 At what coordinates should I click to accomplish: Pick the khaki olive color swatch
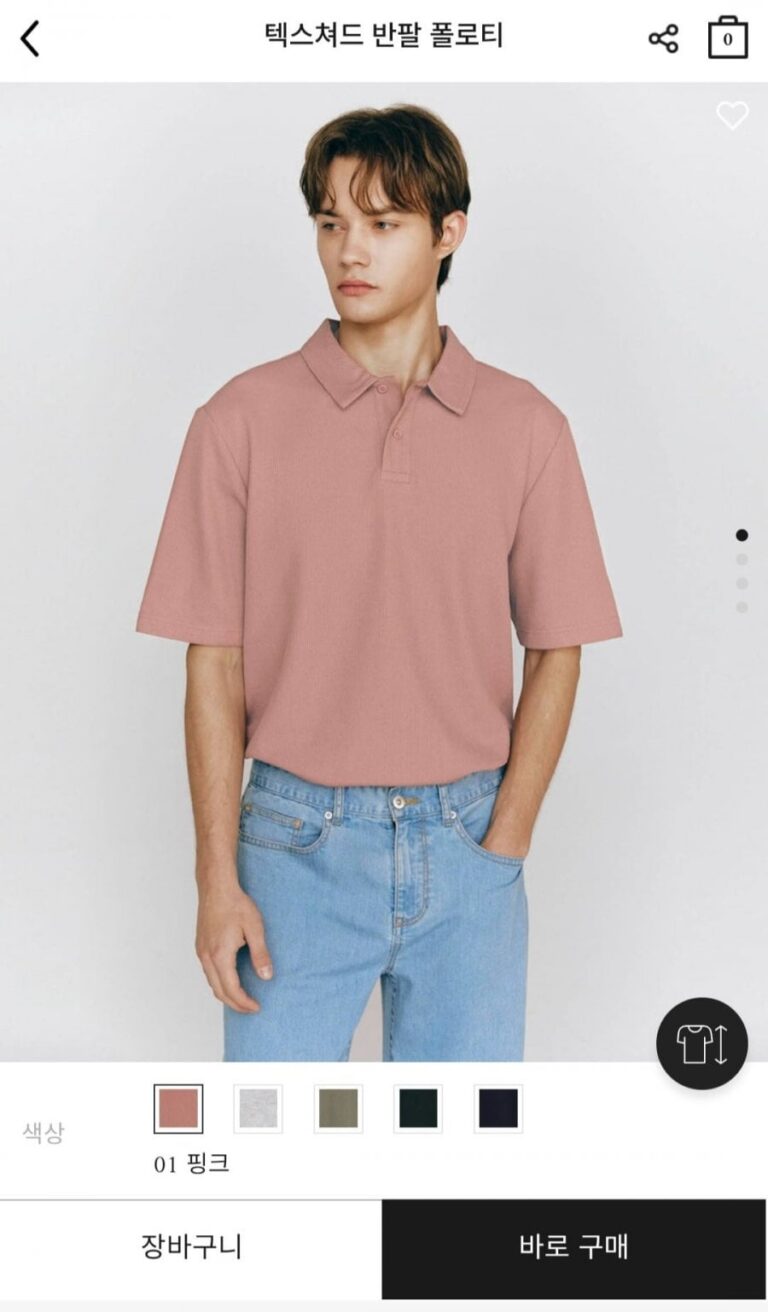pyautogui.click(x=338, y=1108)
